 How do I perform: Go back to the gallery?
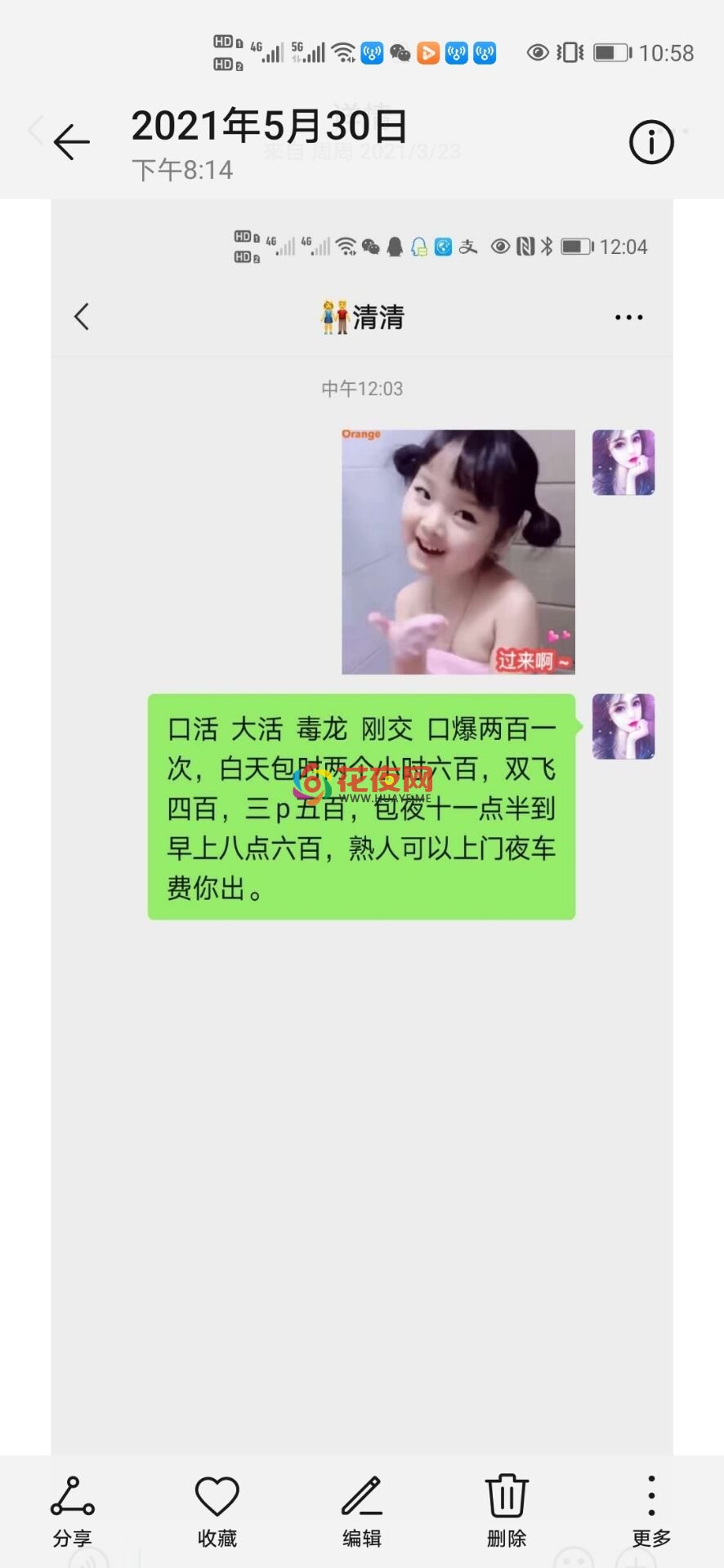point(72,142)
